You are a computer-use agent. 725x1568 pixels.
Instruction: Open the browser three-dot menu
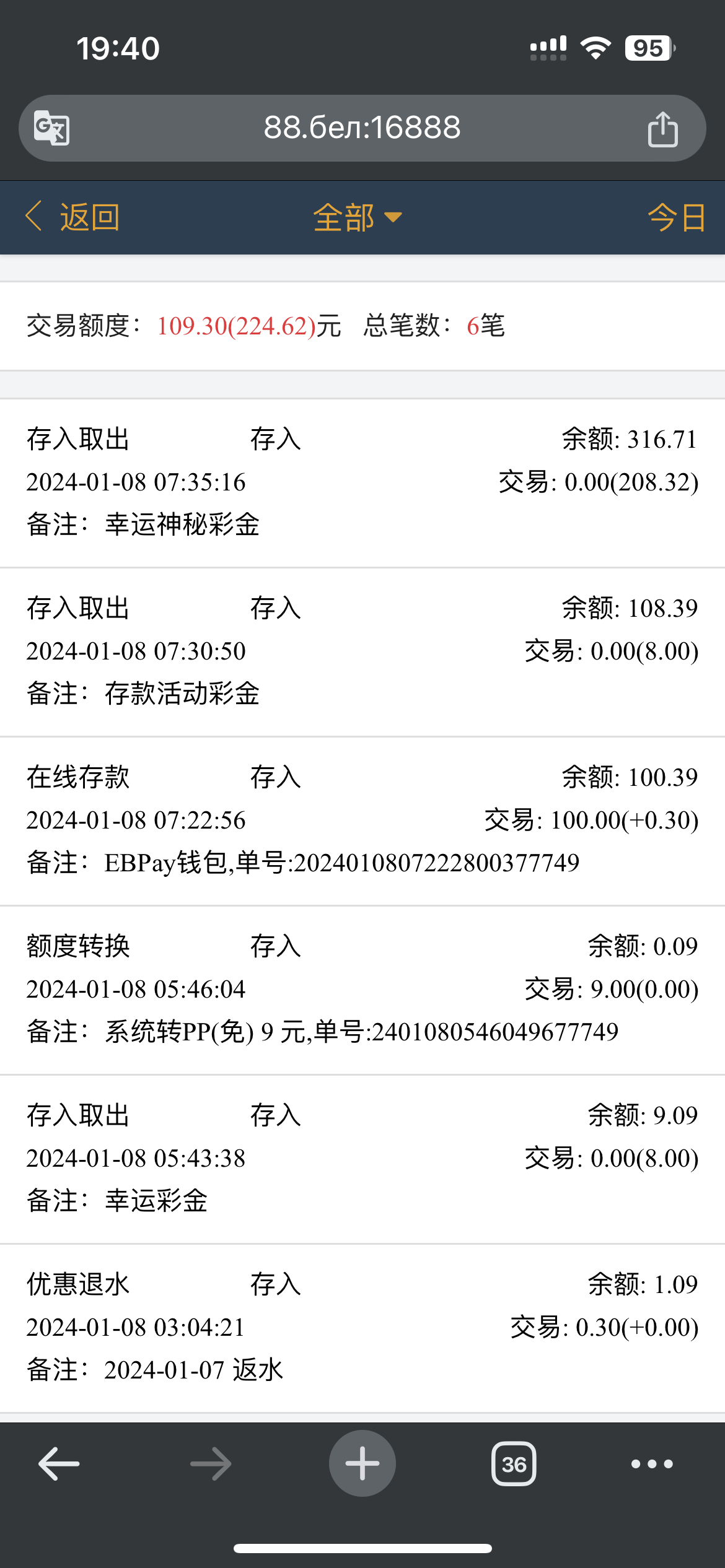point(652,1464)
